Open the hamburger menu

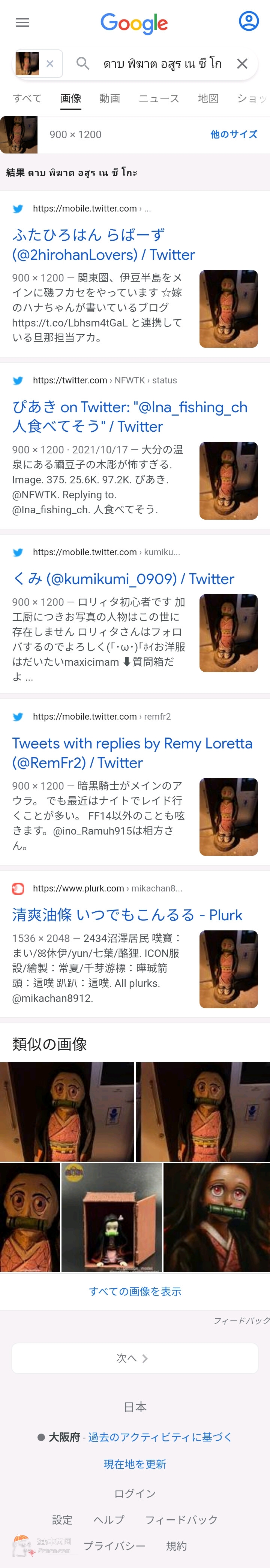tap(22, 22)
